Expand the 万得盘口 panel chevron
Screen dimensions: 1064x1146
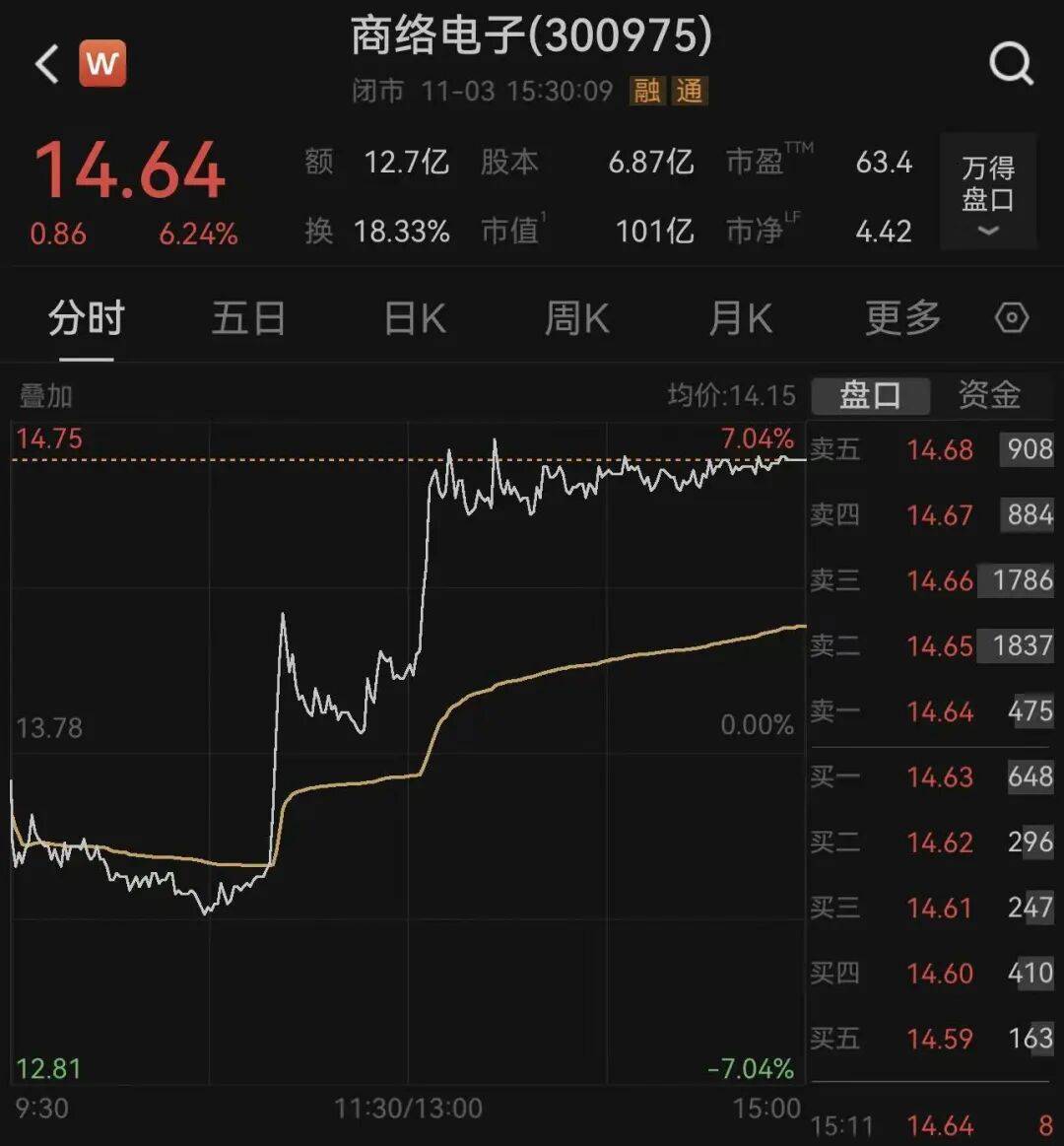pos(985,229)
